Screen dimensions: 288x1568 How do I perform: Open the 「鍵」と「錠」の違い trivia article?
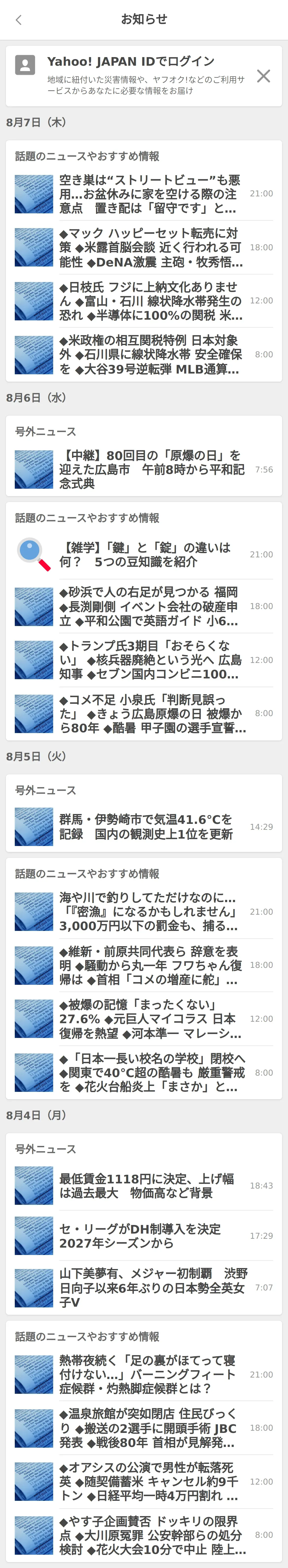coord(149,554)
